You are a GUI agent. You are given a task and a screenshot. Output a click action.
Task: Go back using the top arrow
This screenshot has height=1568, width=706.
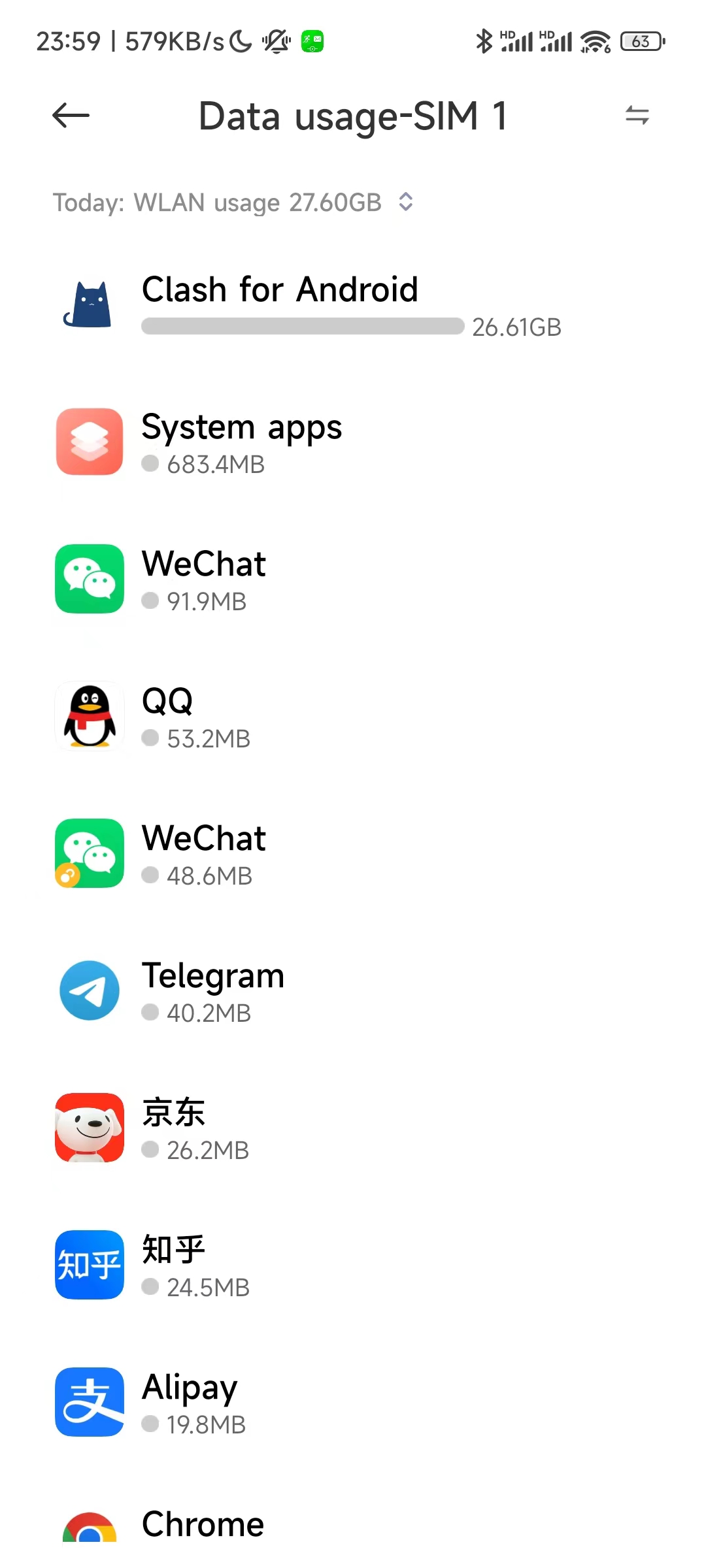pos(71,116)
